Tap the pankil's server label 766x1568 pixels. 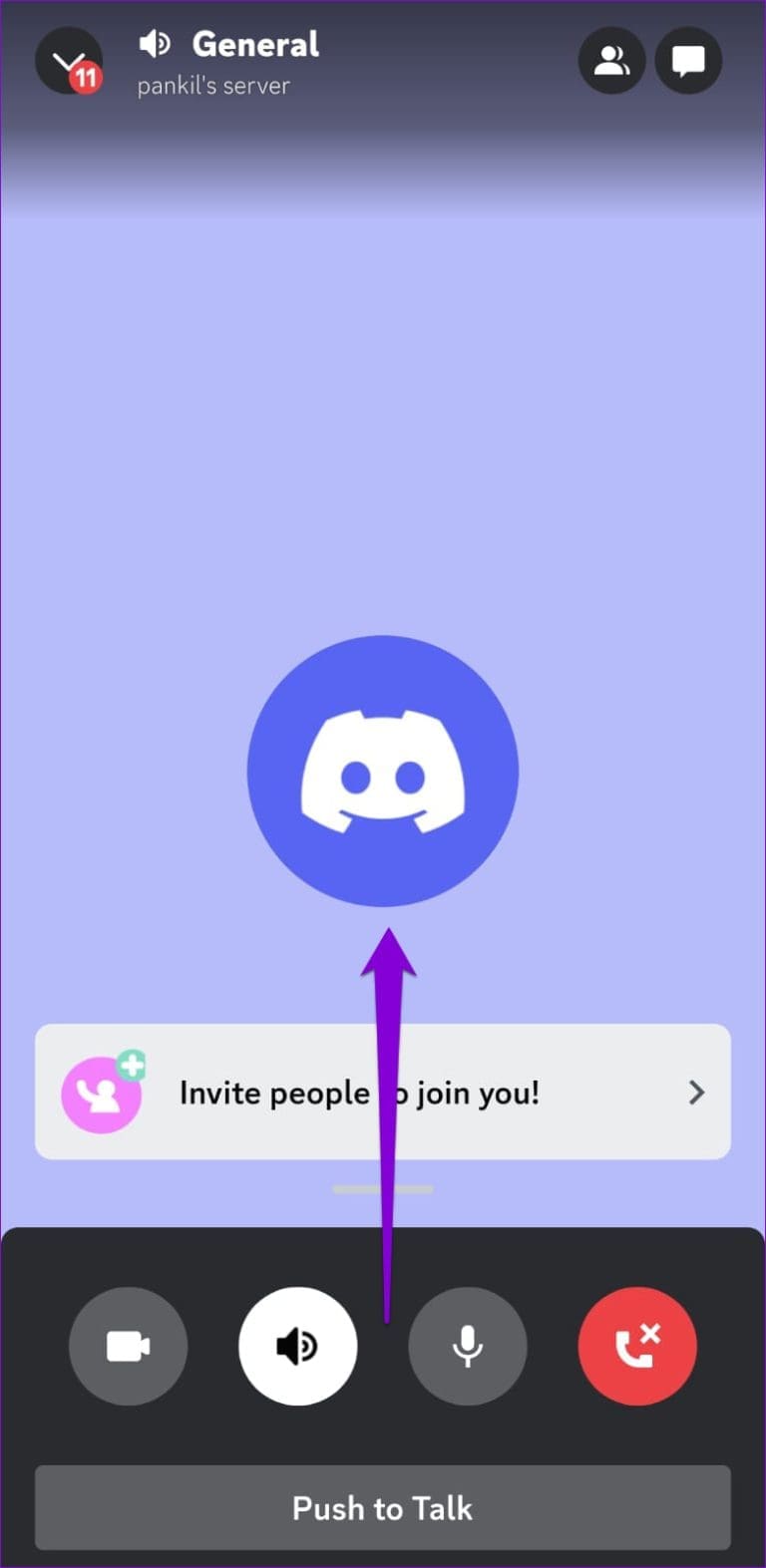click(215, 86)
